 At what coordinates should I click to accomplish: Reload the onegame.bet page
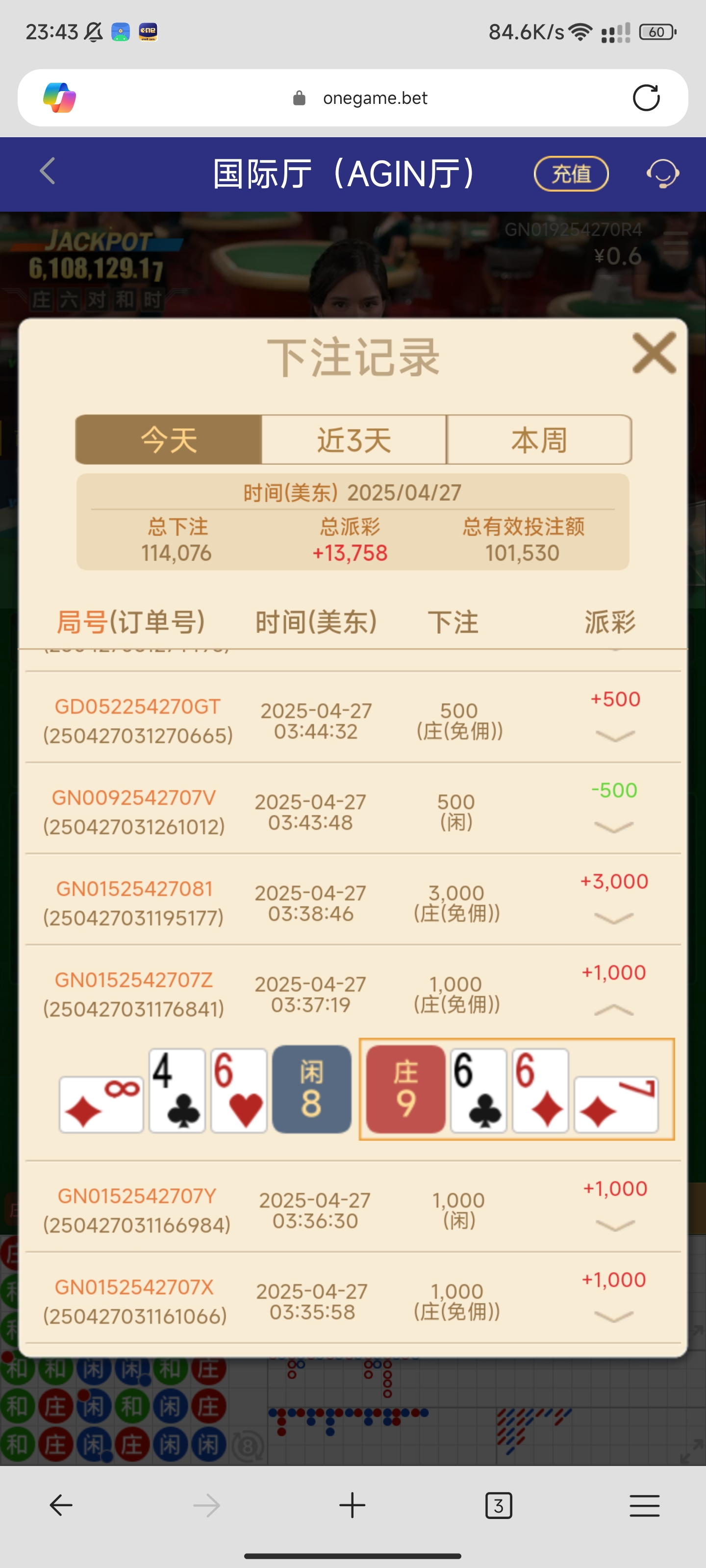pyautogui.click(x=646, y=98)
